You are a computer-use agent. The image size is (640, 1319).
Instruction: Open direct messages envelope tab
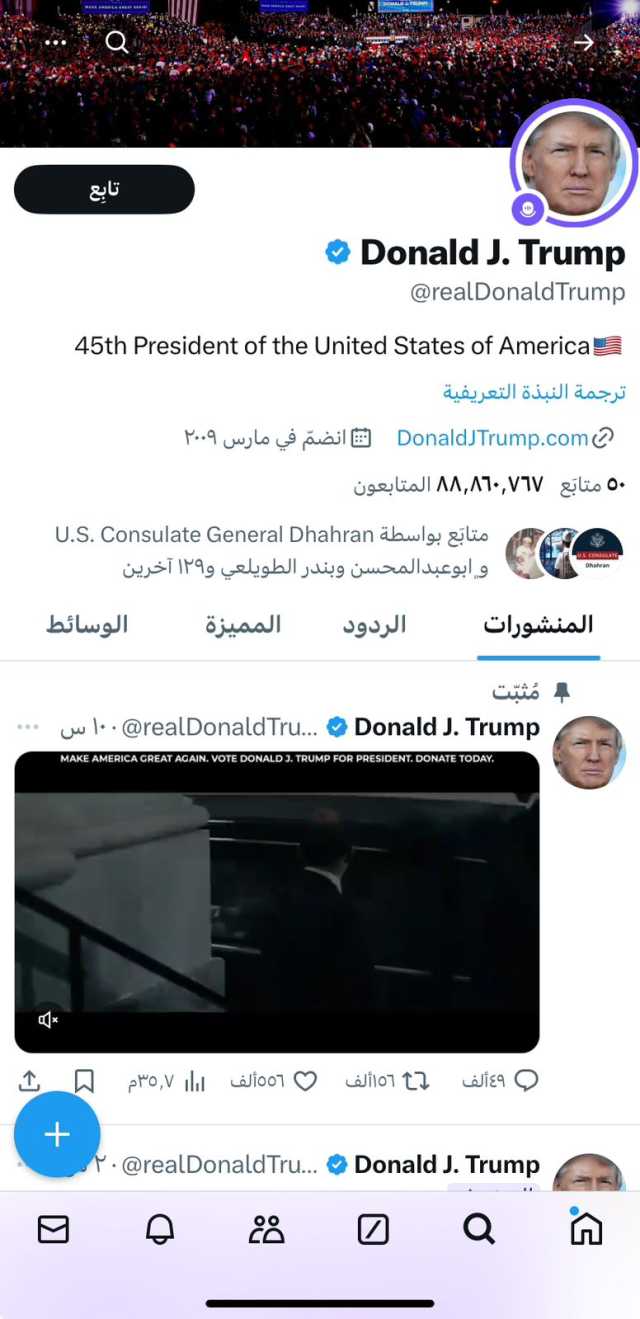click(x=53, y=1230)
